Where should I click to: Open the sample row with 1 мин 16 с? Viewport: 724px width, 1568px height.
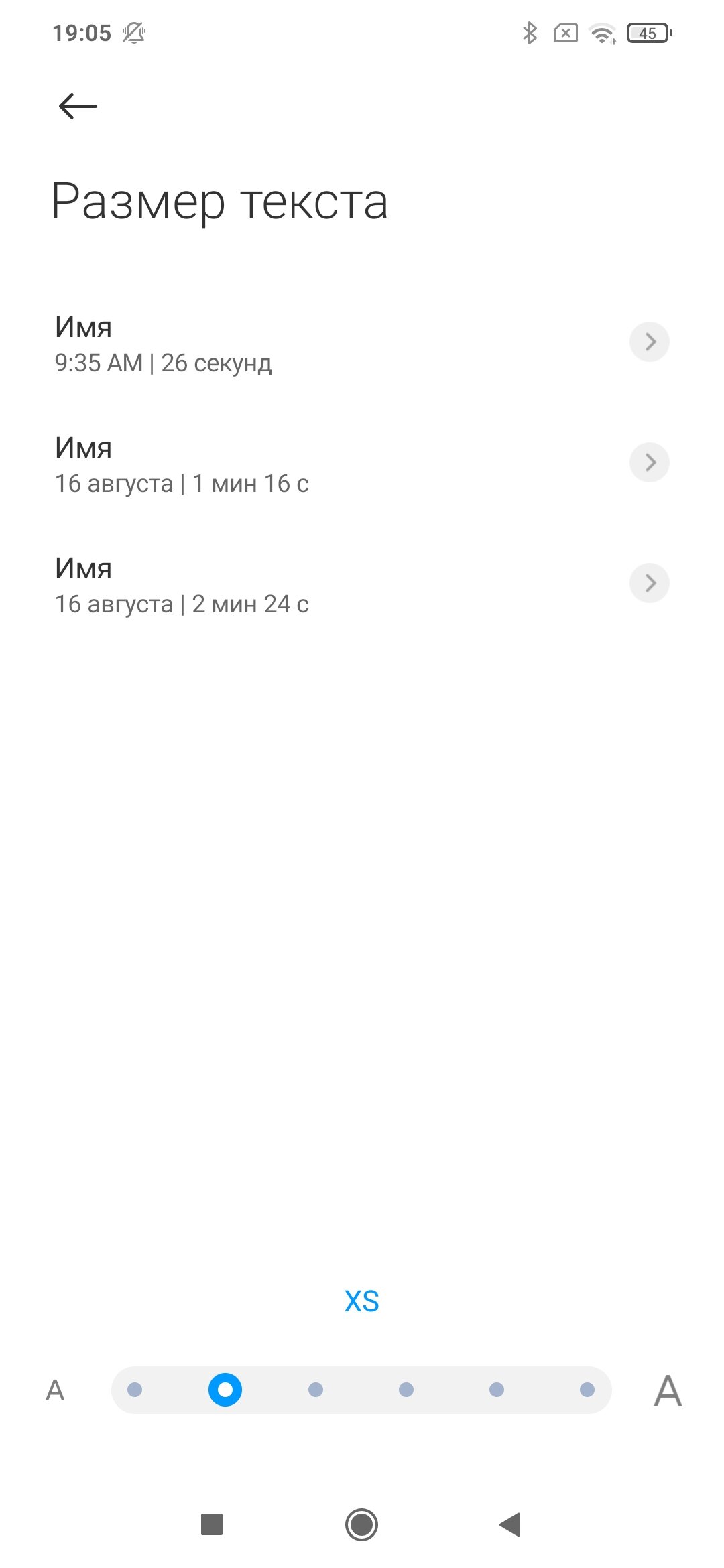pos(362,463)
